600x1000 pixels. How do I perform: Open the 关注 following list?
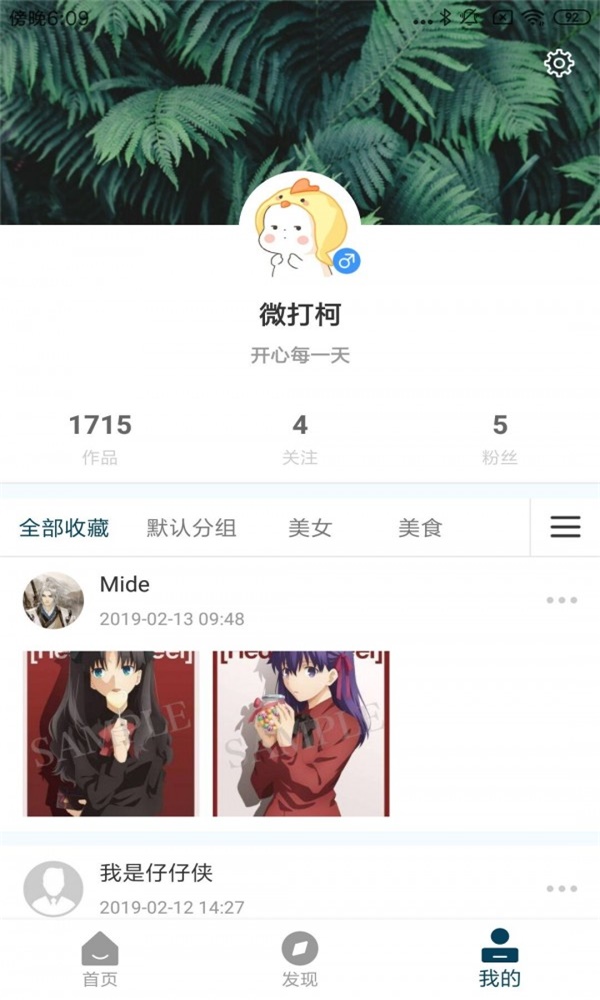pyautogui.click(x=300, y=438)
